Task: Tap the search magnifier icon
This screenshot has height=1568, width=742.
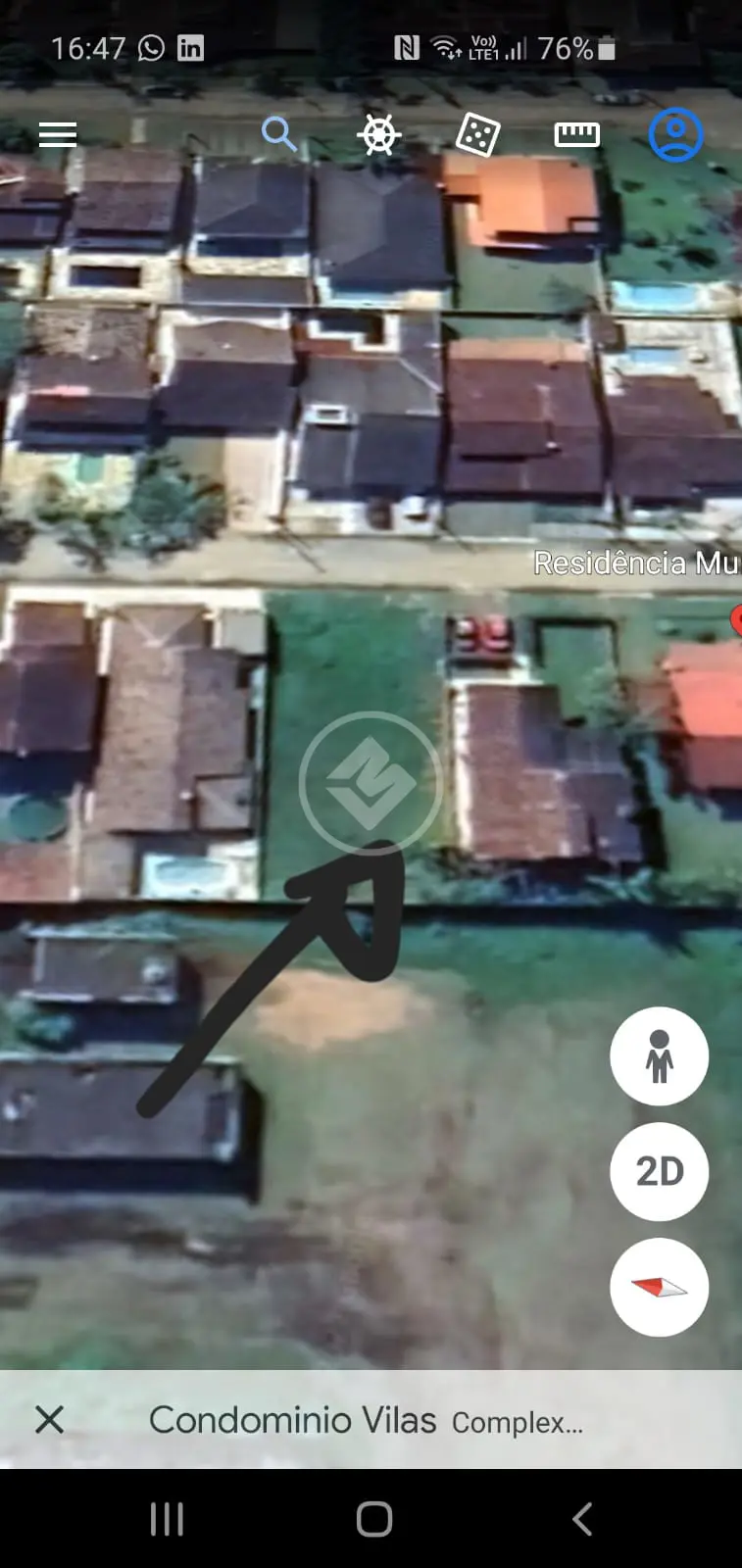Action: tap(279, 133)
